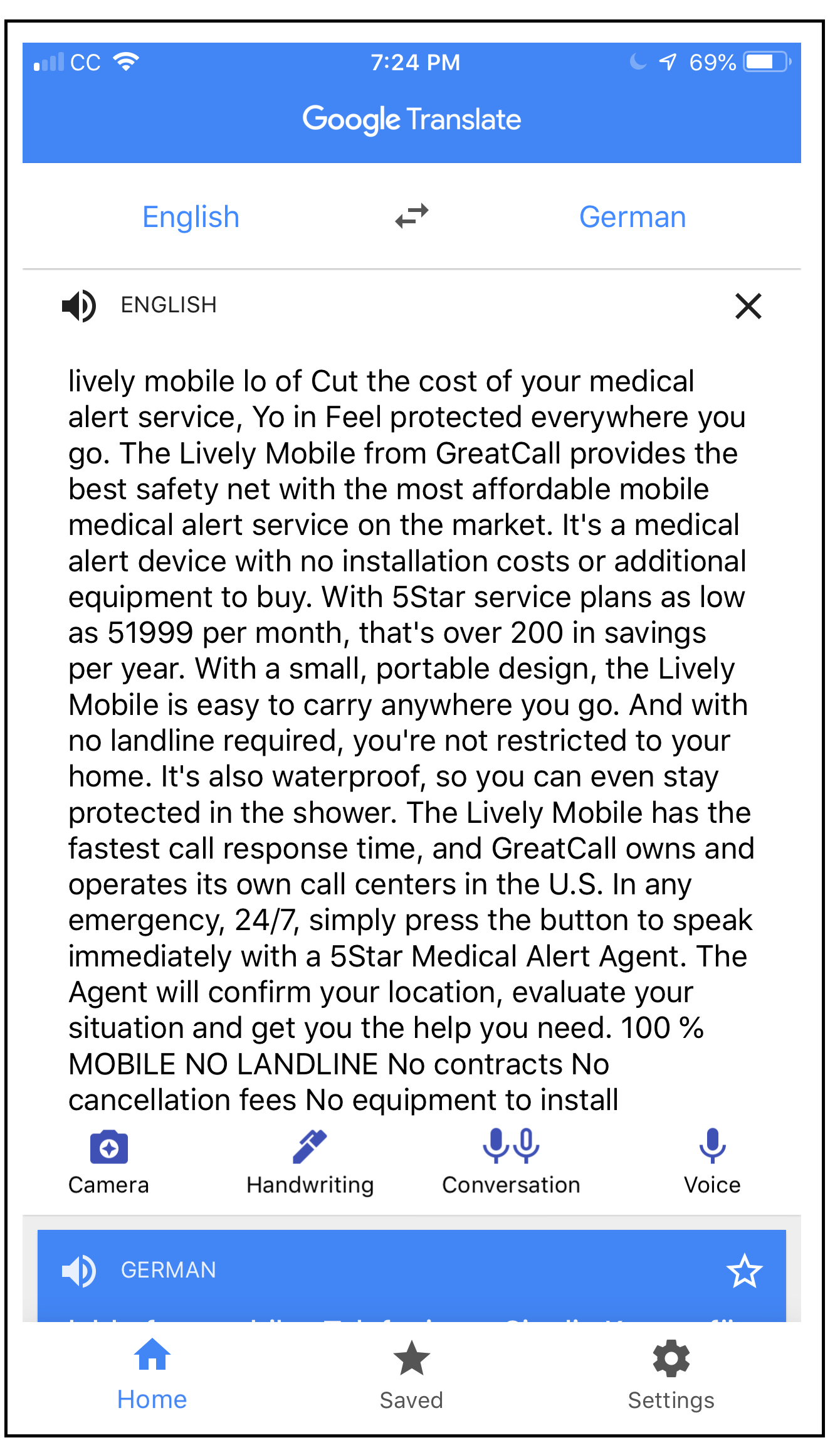Begin Voice input
This screenshot has height=1450, width=840.
(x=712, y=1160)
